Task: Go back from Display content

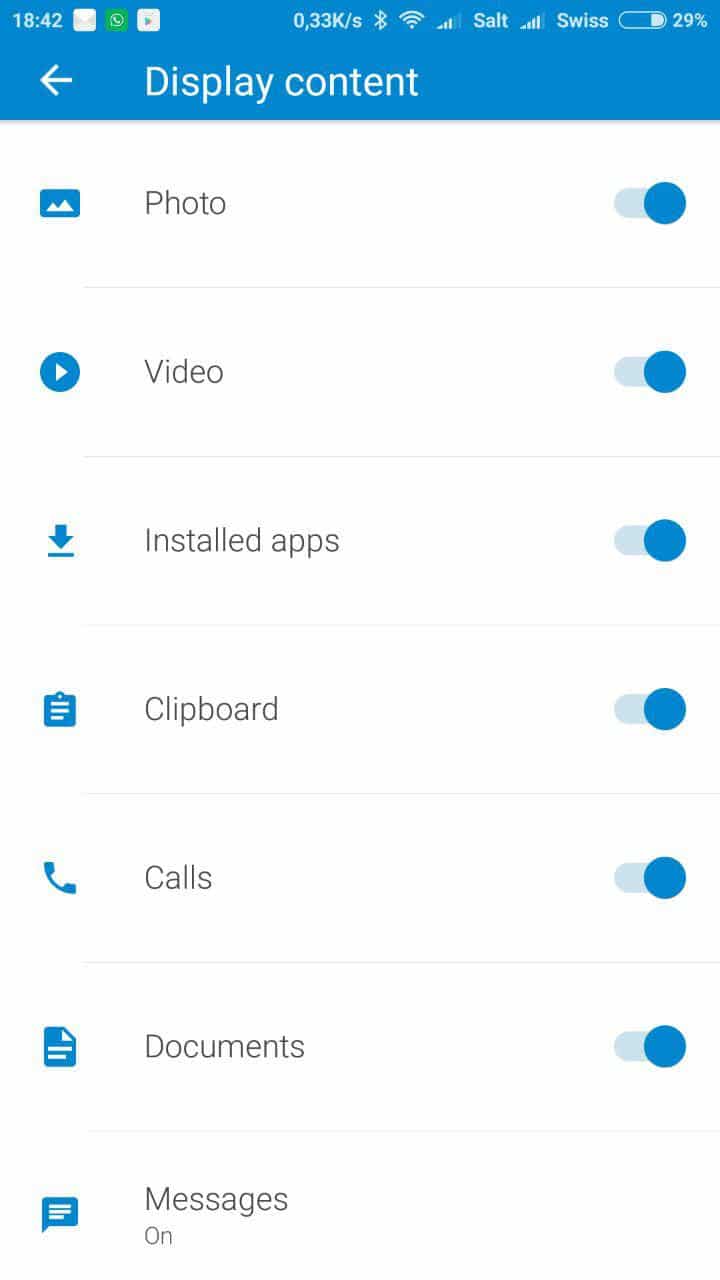Action: coord(57,81)
